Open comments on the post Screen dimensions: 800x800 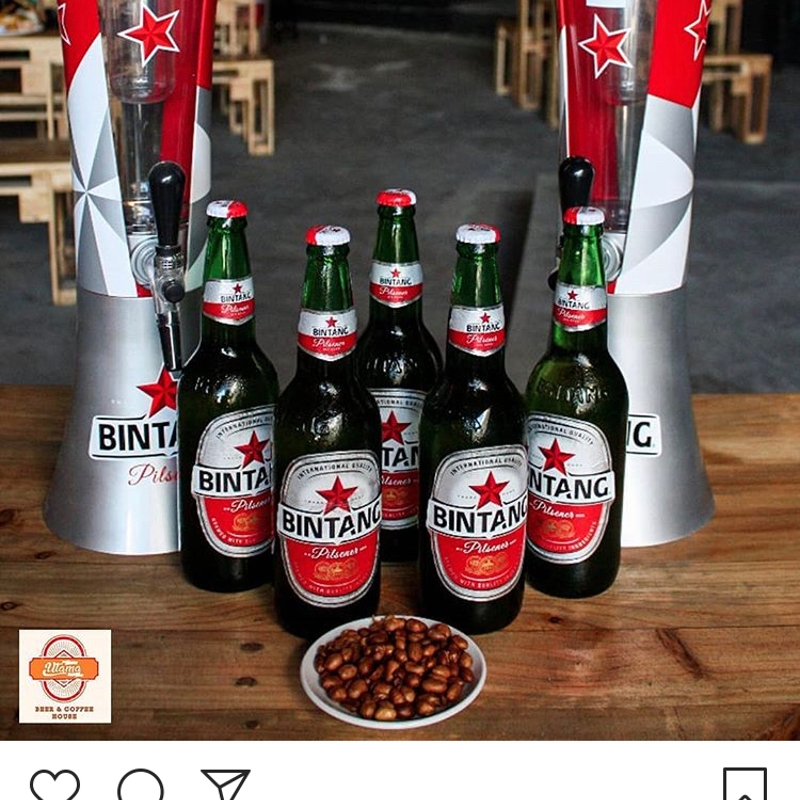click(140, 786)
